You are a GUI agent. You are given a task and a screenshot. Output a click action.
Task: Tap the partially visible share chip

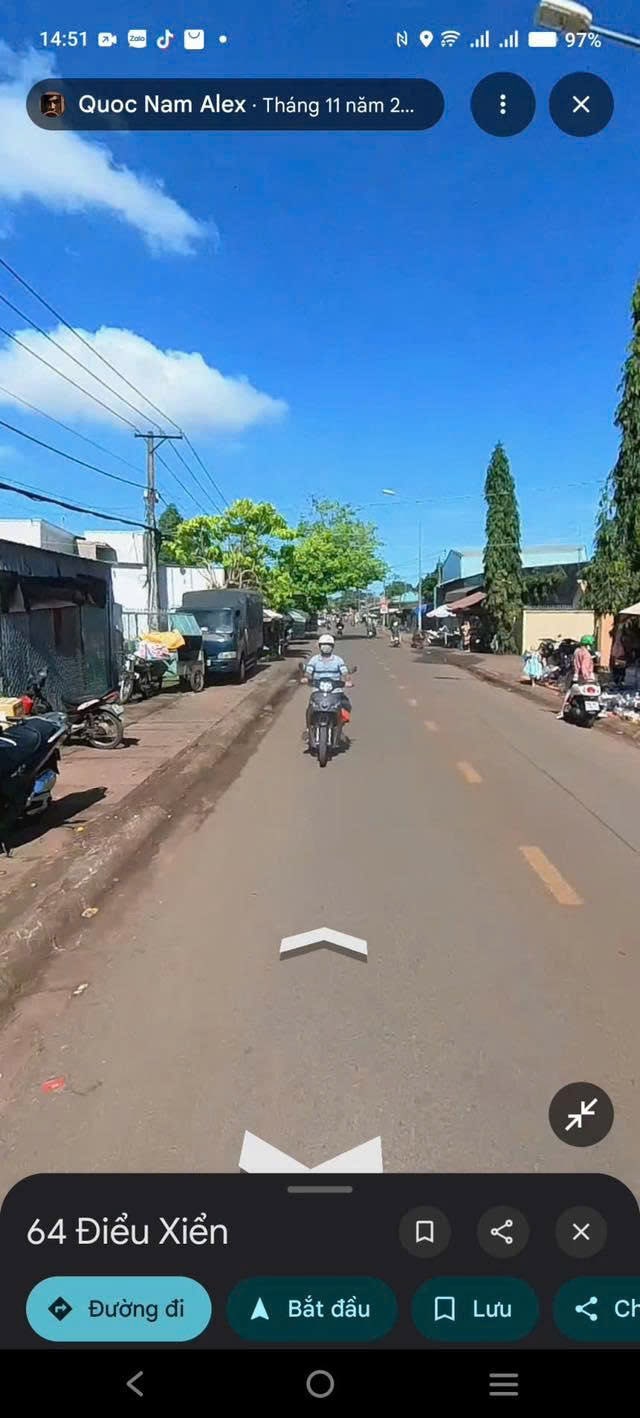pos(600,1308)
